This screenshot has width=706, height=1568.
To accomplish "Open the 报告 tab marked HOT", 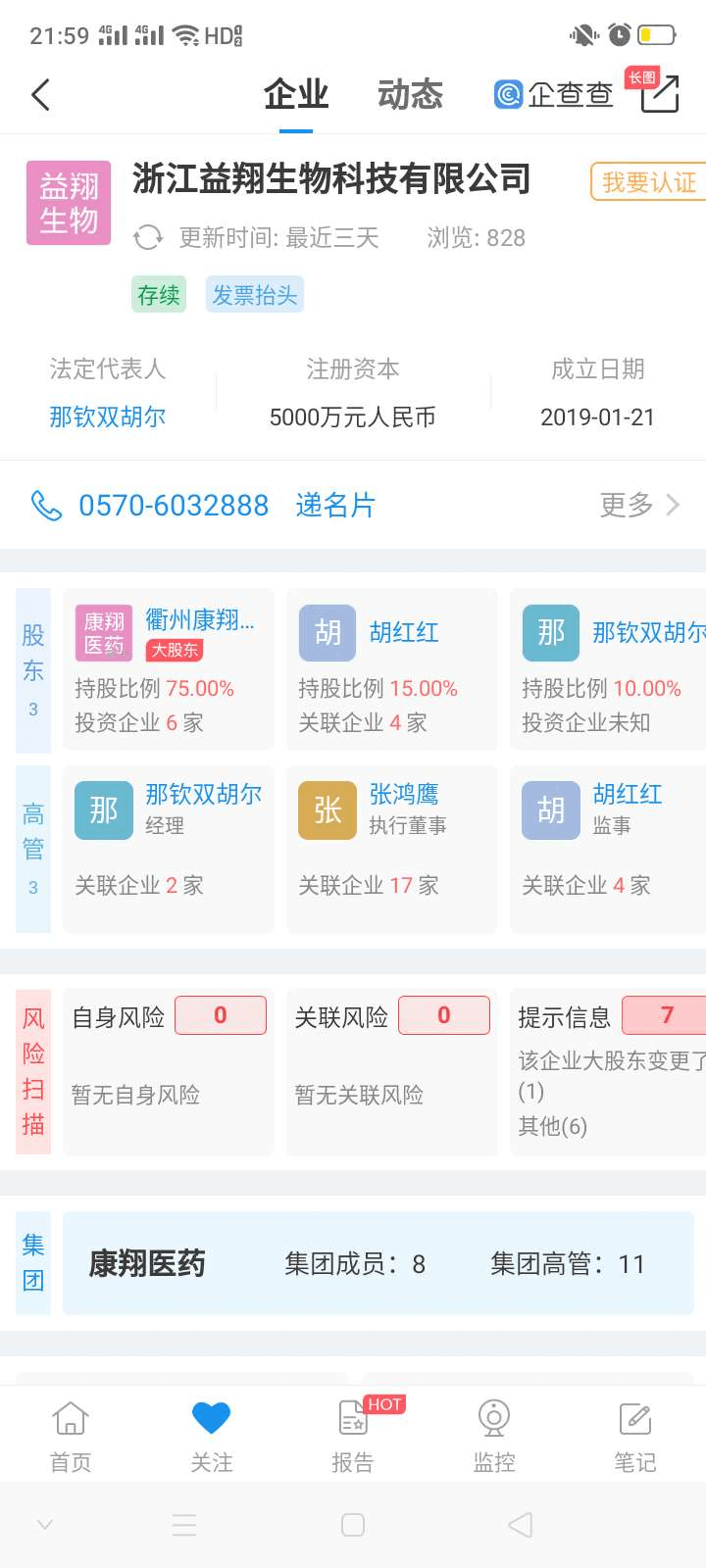I will click(x=353, y=1436).
